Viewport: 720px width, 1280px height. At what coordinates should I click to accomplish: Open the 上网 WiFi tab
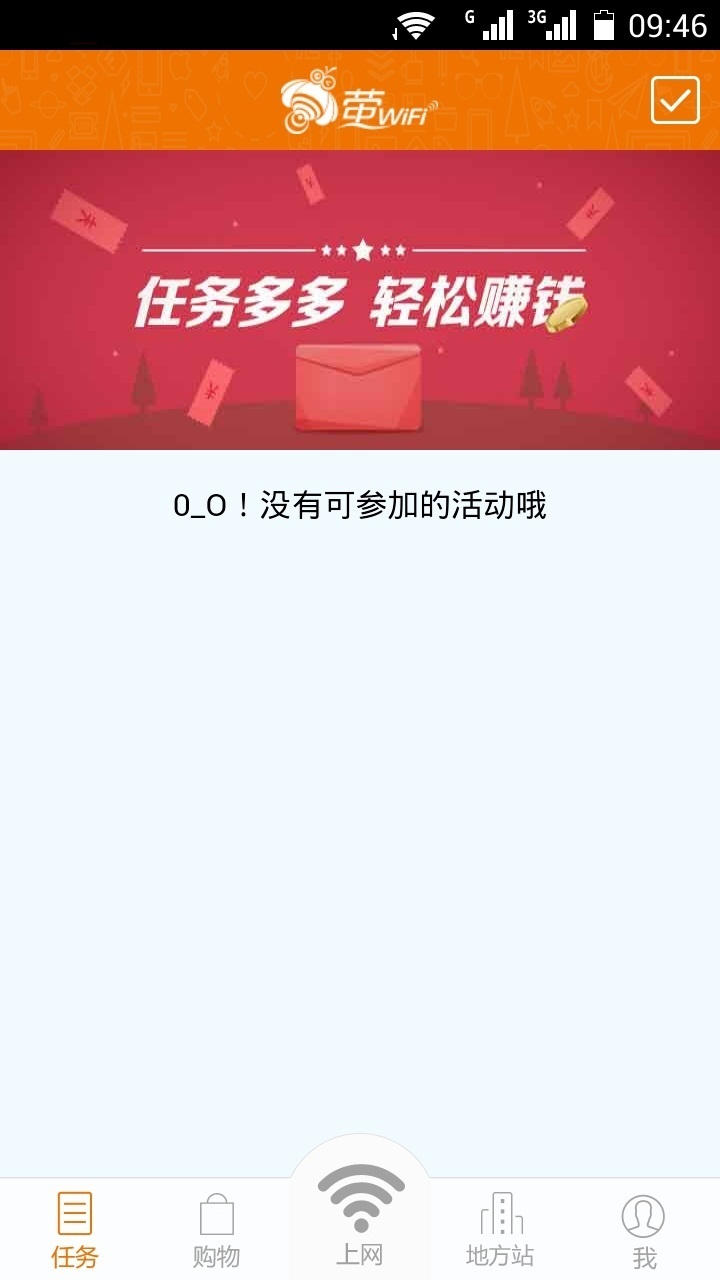click(360, 1215)
